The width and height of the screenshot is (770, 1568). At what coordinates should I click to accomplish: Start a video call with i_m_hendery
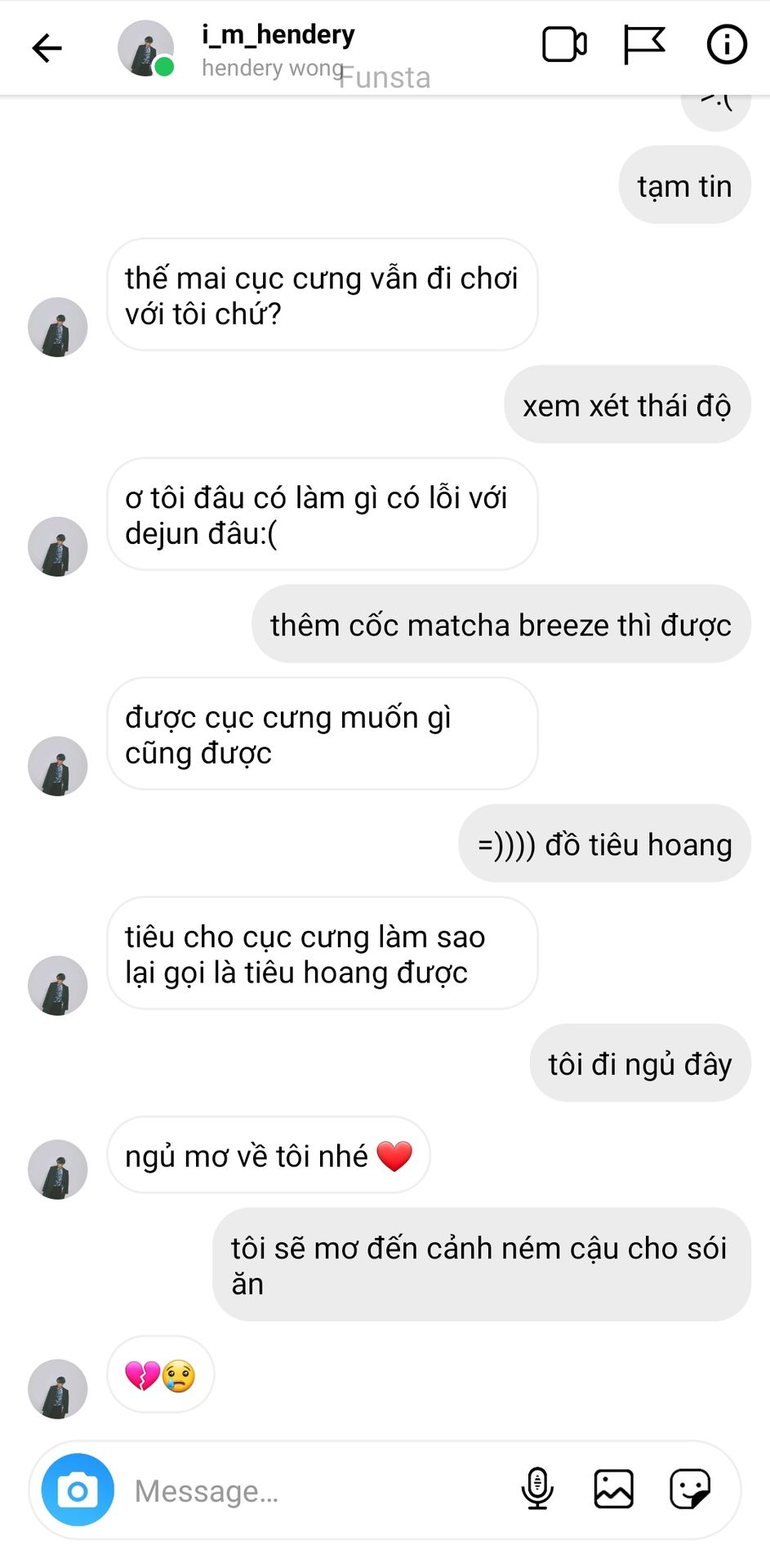[x=564, y=45]
